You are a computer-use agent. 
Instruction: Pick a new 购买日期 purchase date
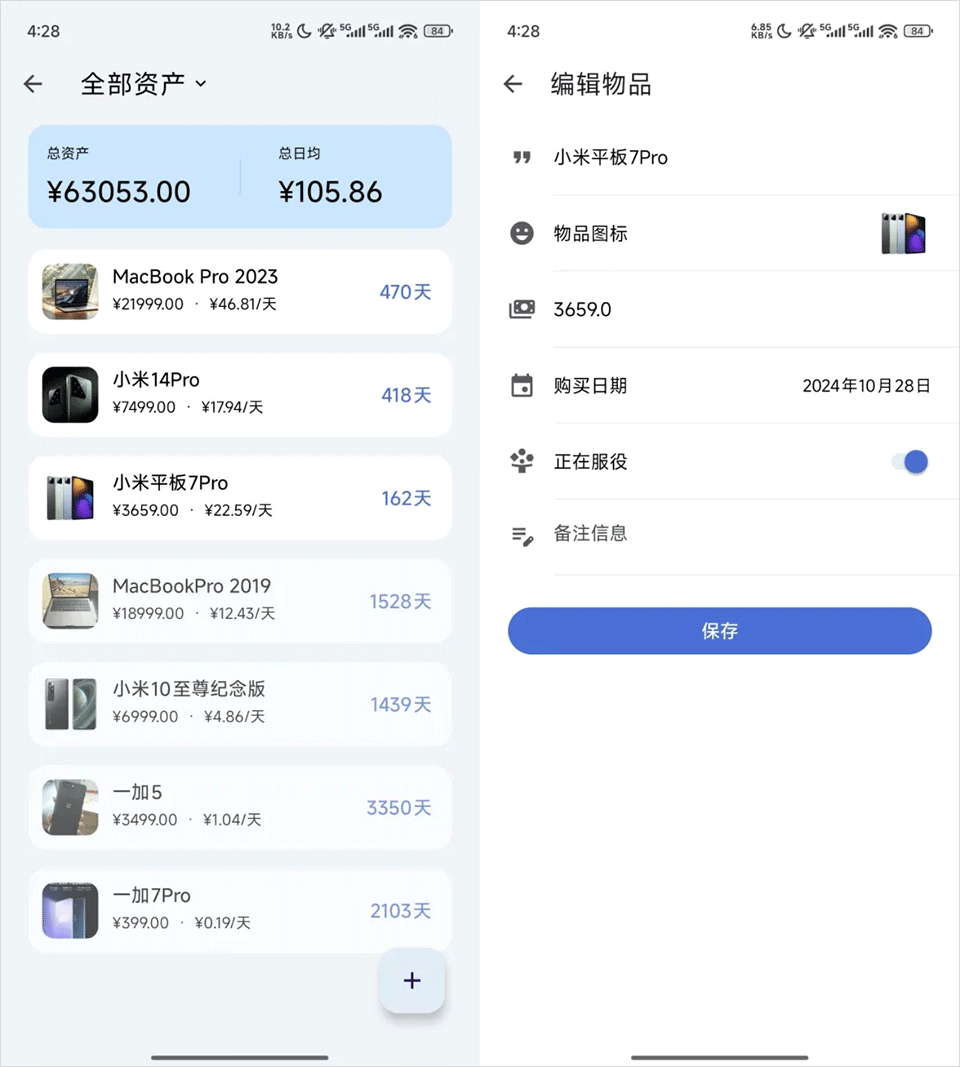(865, 385)
